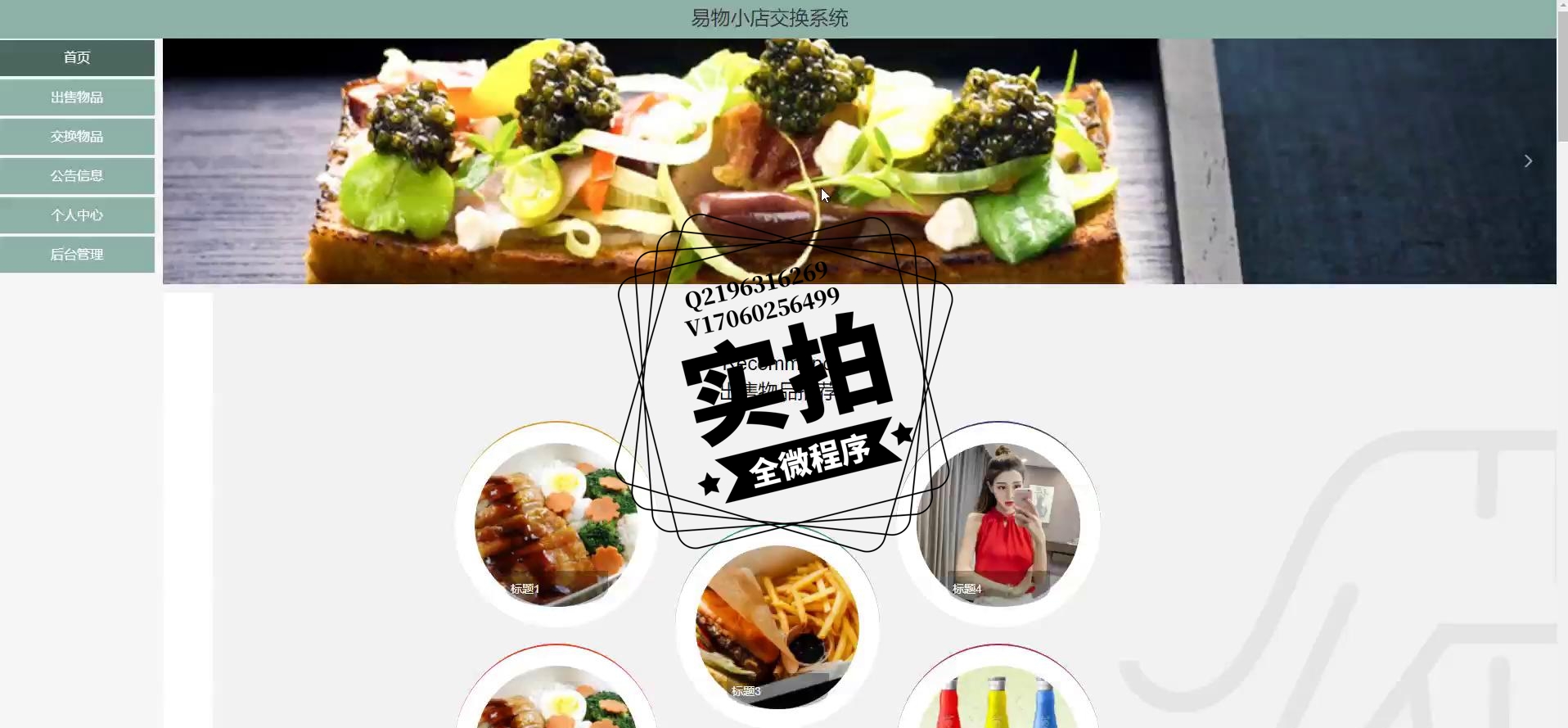The height and width of the screenshot is (728, 1568).
Task: Open the 首页 home menu item
Action: click(x=77, y=57)
